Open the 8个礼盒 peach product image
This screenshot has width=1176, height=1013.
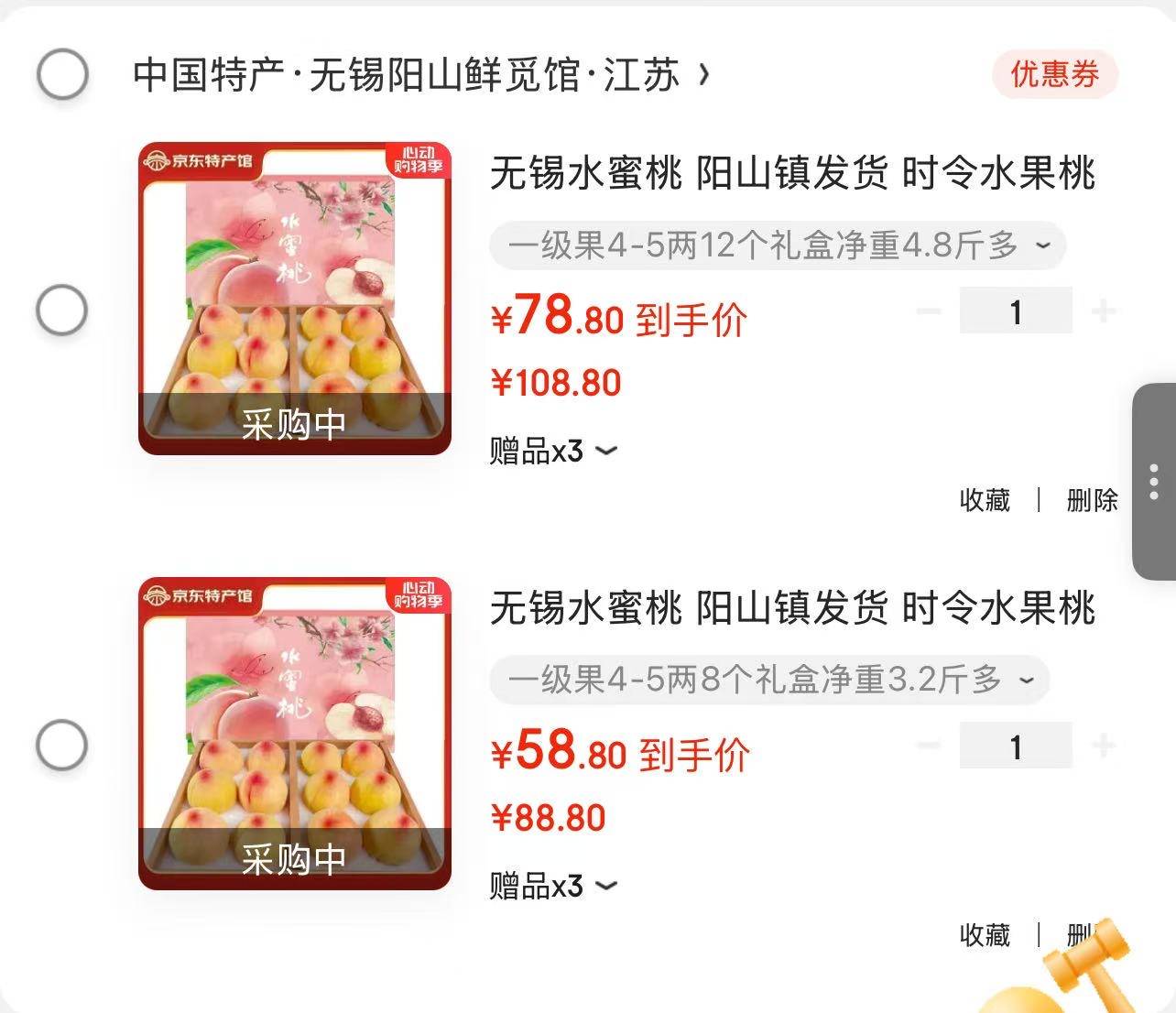(295, 733)
